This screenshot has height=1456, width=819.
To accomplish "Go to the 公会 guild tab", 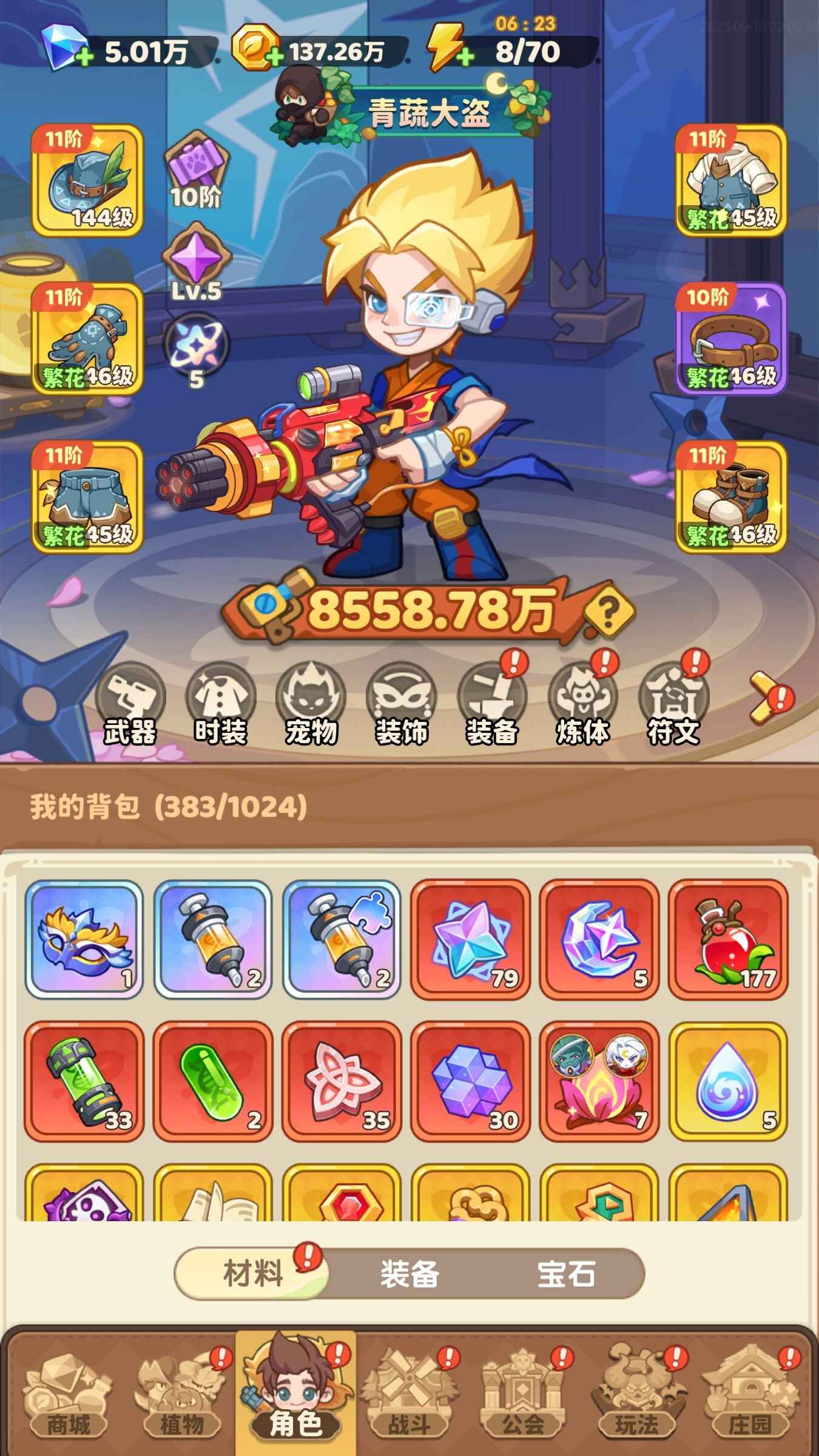I will click(x=523, y=1401).
